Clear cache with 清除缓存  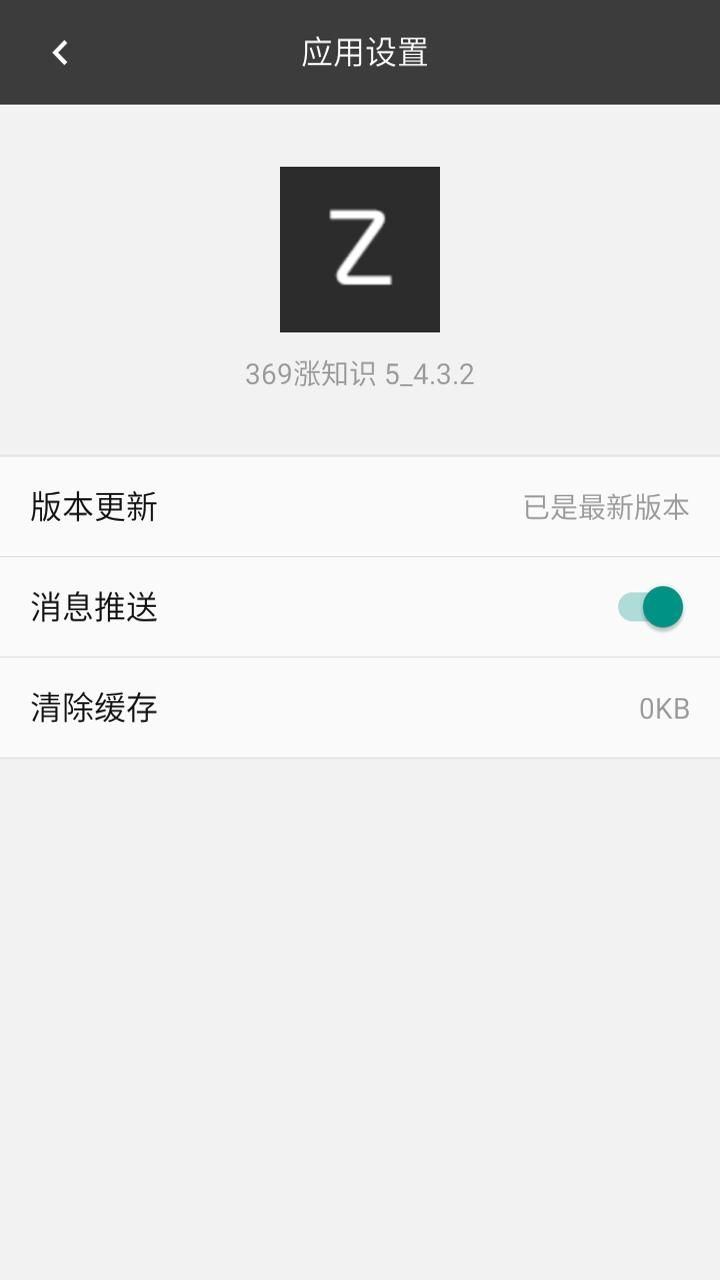point(360,708)
